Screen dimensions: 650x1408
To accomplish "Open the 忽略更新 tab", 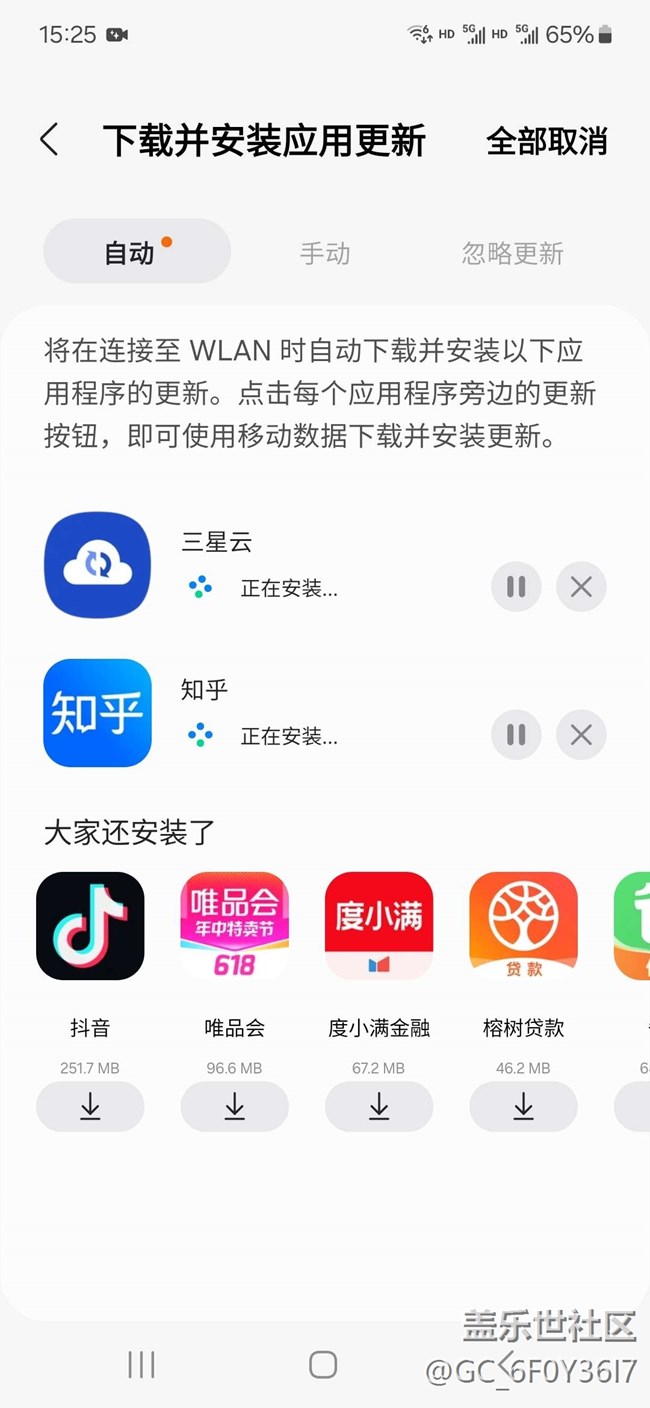I will click(x=512, y=253).
